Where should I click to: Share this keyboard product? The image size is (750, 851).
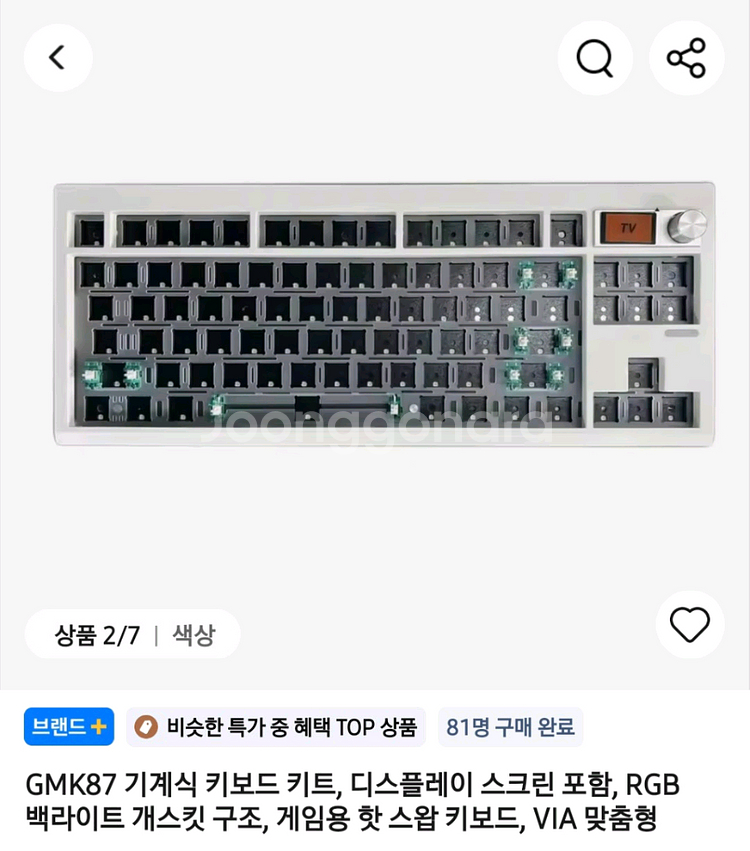686,58
